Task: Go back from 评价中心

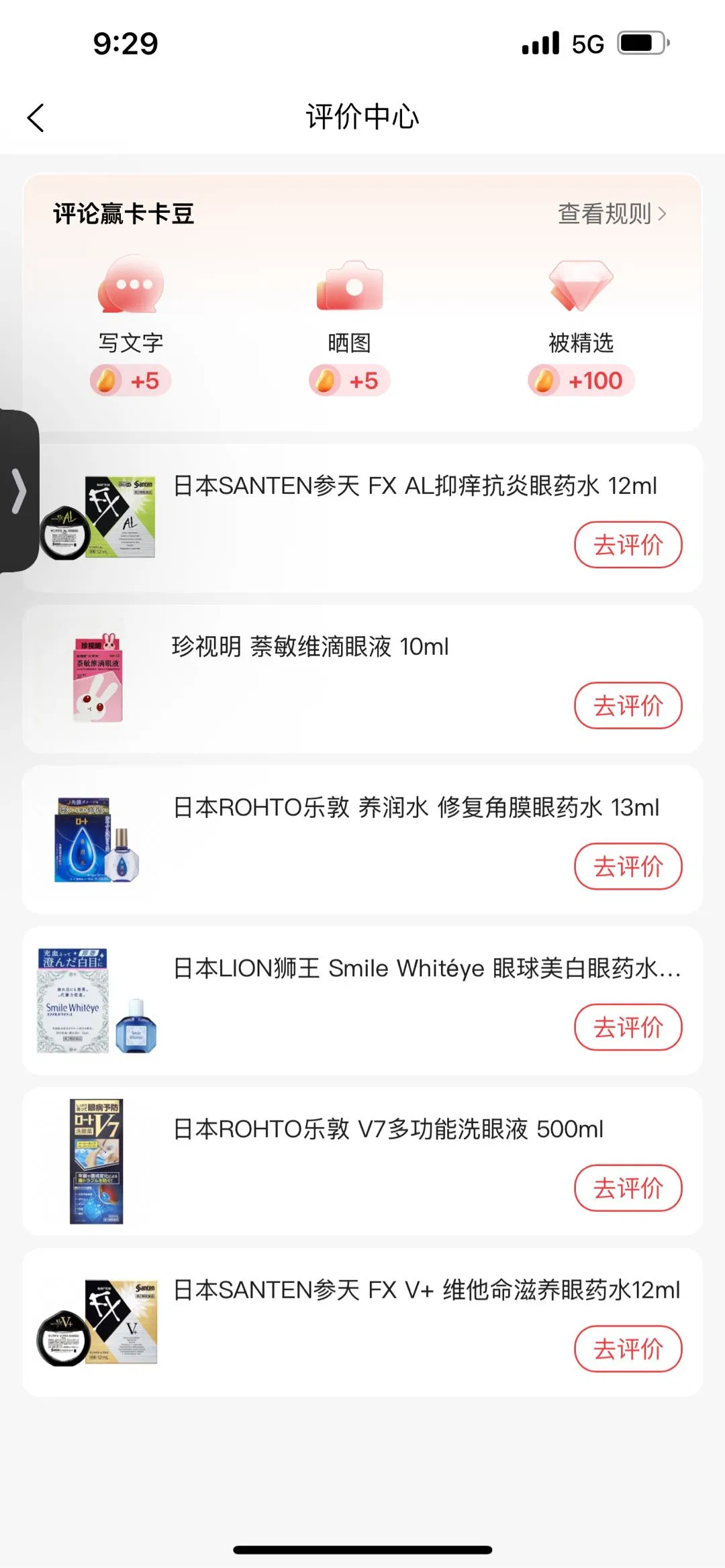Action: click(36, 118)
